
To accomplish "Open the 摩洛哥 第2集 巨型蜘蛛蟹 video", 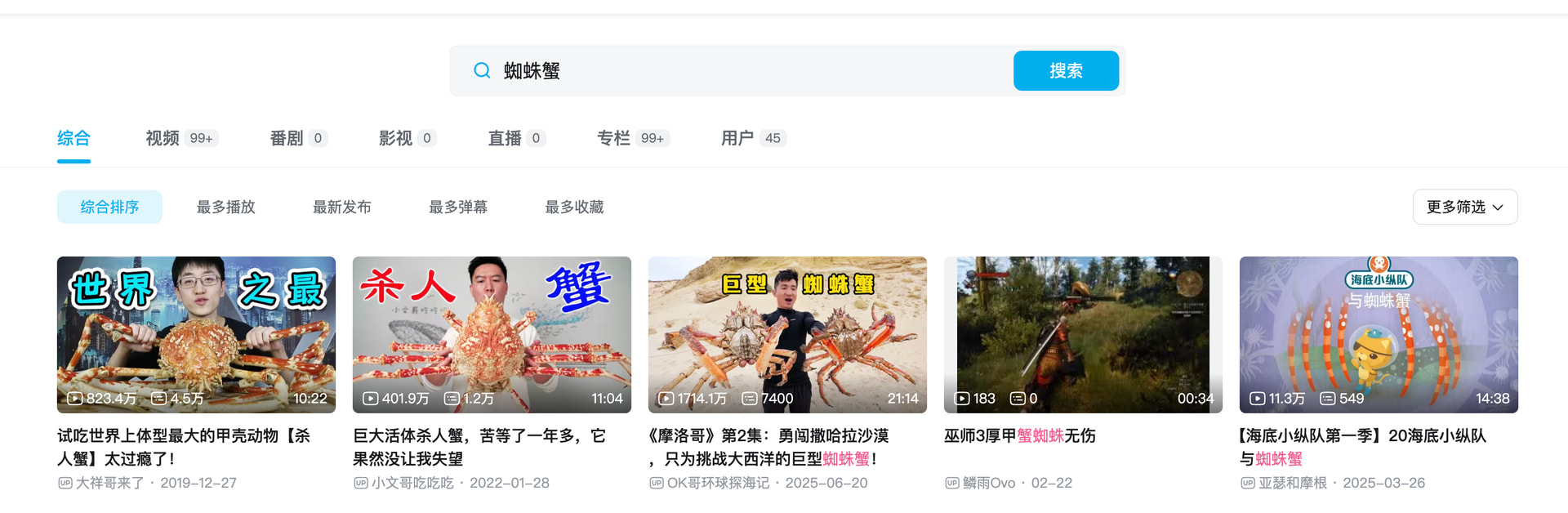I will pos(787,334).
